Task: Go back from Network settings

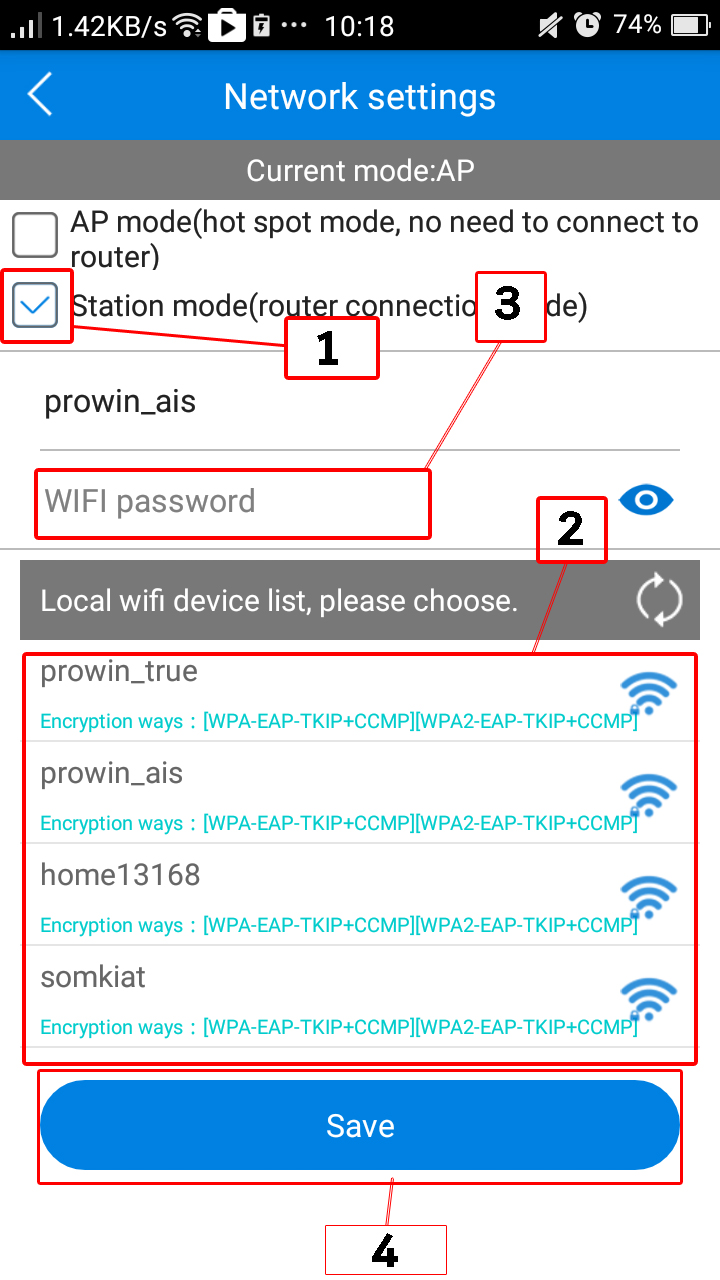Action: tap(40, 95)
